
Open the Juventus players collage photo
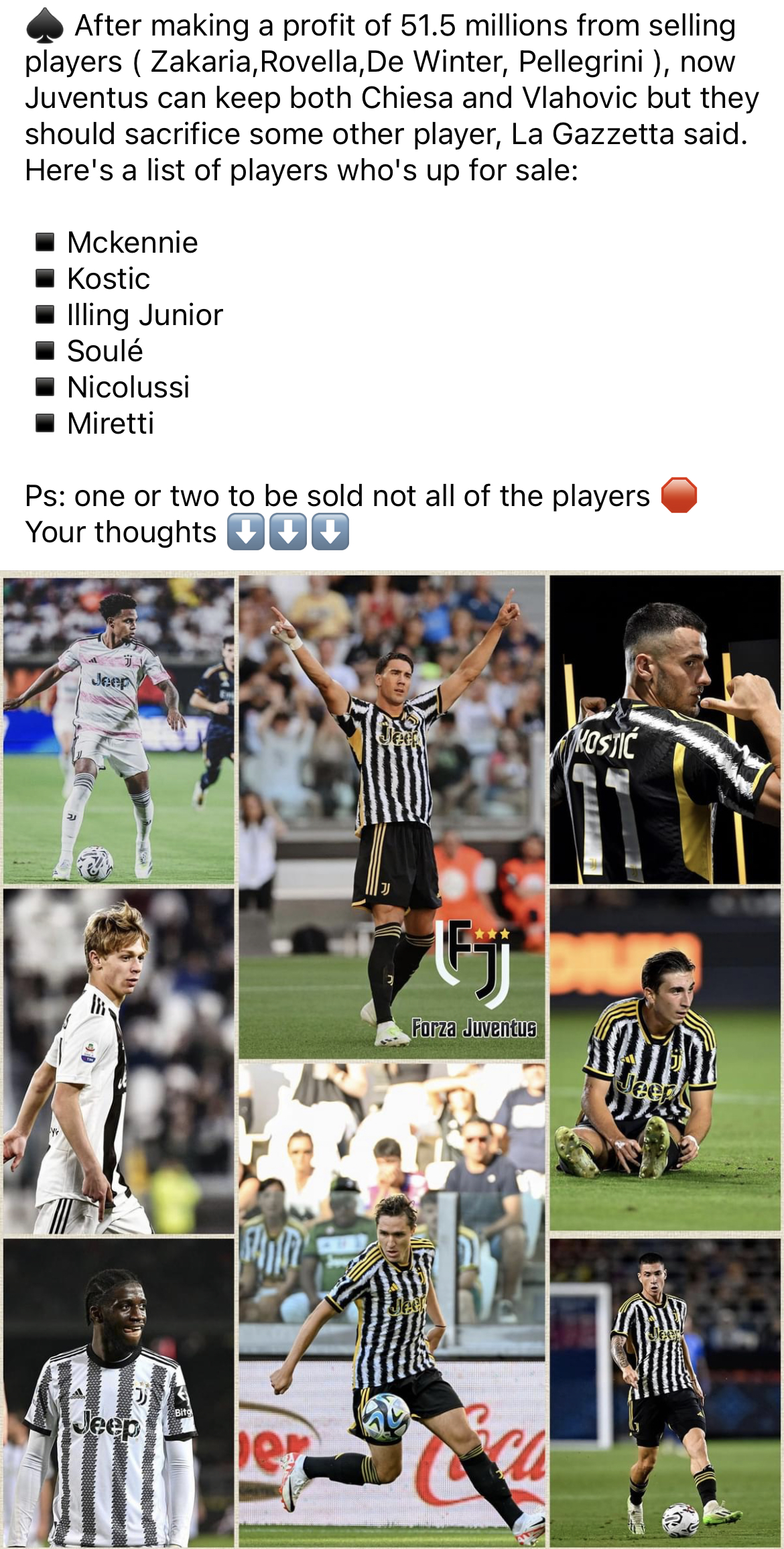pos(392,1060)
